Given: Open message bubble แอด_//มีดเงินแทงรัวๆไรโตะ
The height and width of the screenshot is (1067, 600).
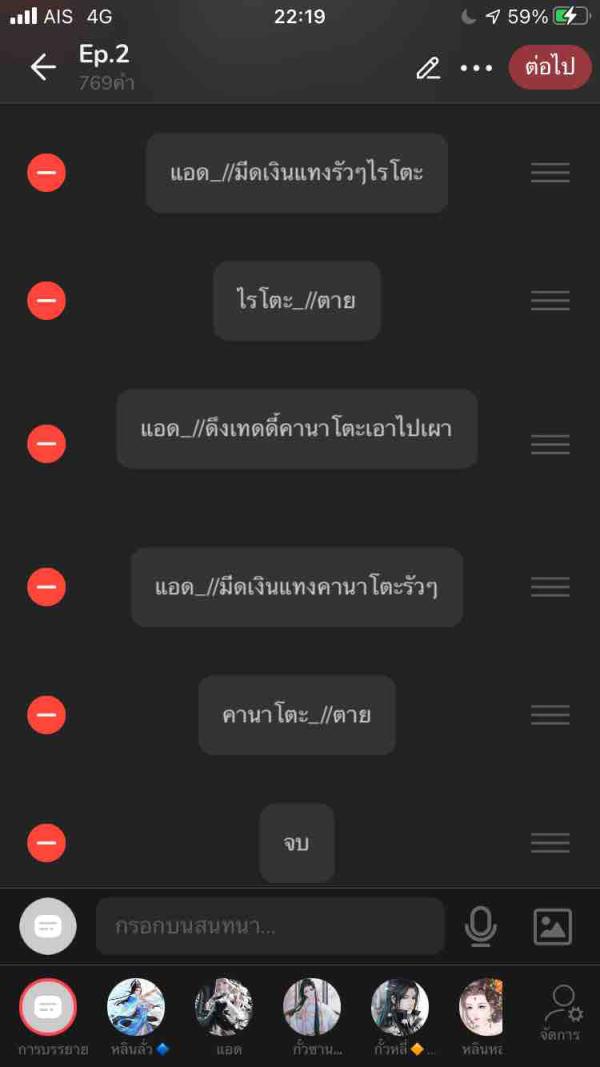Looking at the screenshot, I should coord(296,173).
